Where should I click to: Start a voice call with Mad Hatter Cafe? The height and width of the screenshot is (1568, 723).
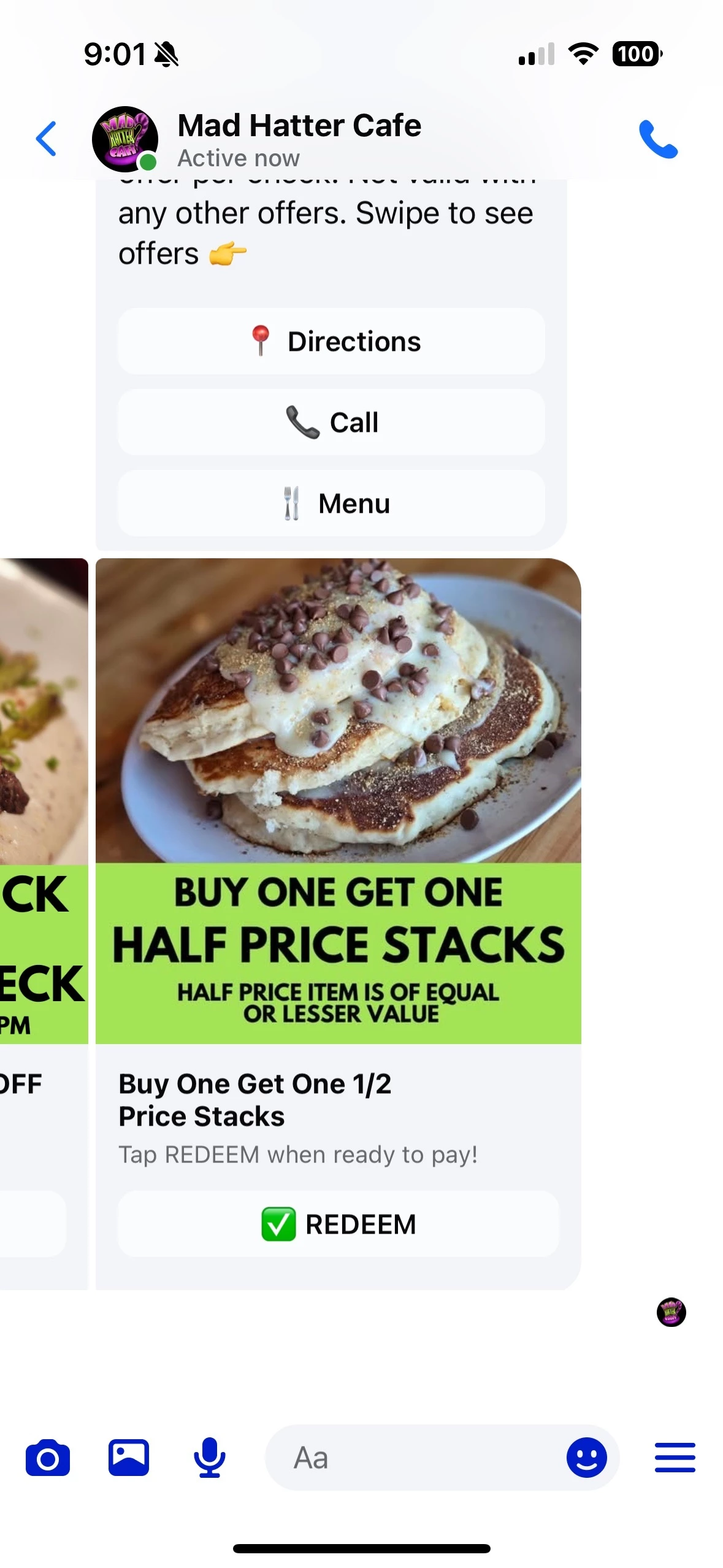coord(658,139)
